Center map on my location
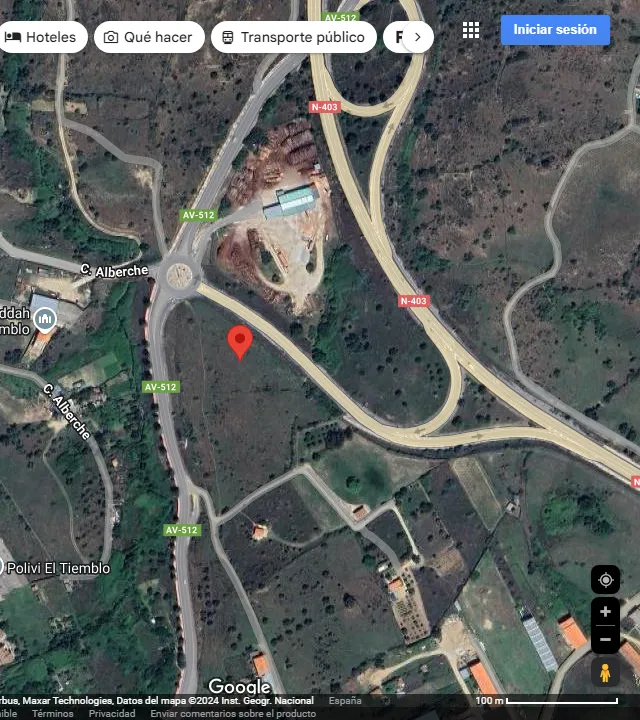 tap(605, 580)
